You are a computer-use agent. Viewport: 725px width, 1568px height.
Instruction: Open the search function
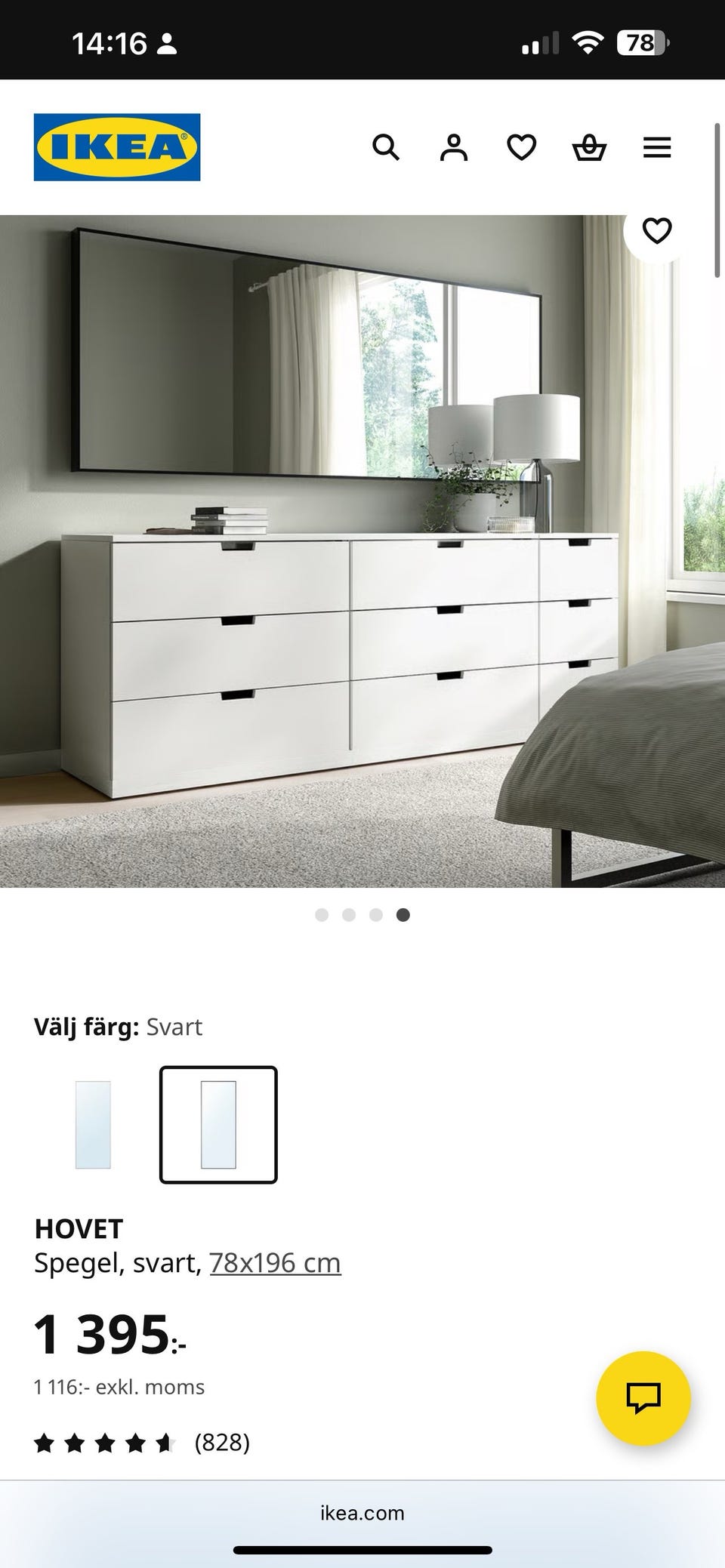(387, 146)
